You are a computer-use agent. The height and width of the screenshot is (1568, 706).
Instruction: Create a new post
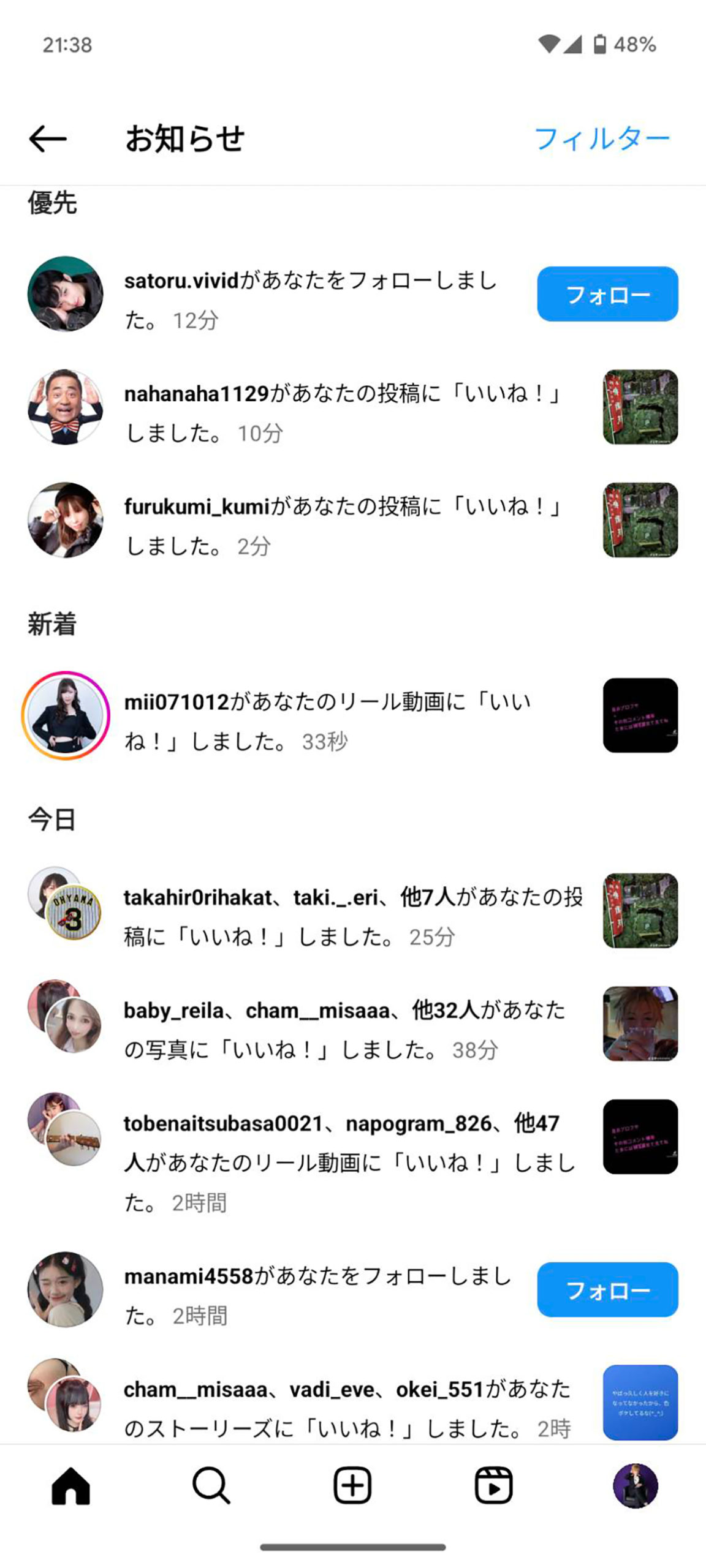(352, 1485)
